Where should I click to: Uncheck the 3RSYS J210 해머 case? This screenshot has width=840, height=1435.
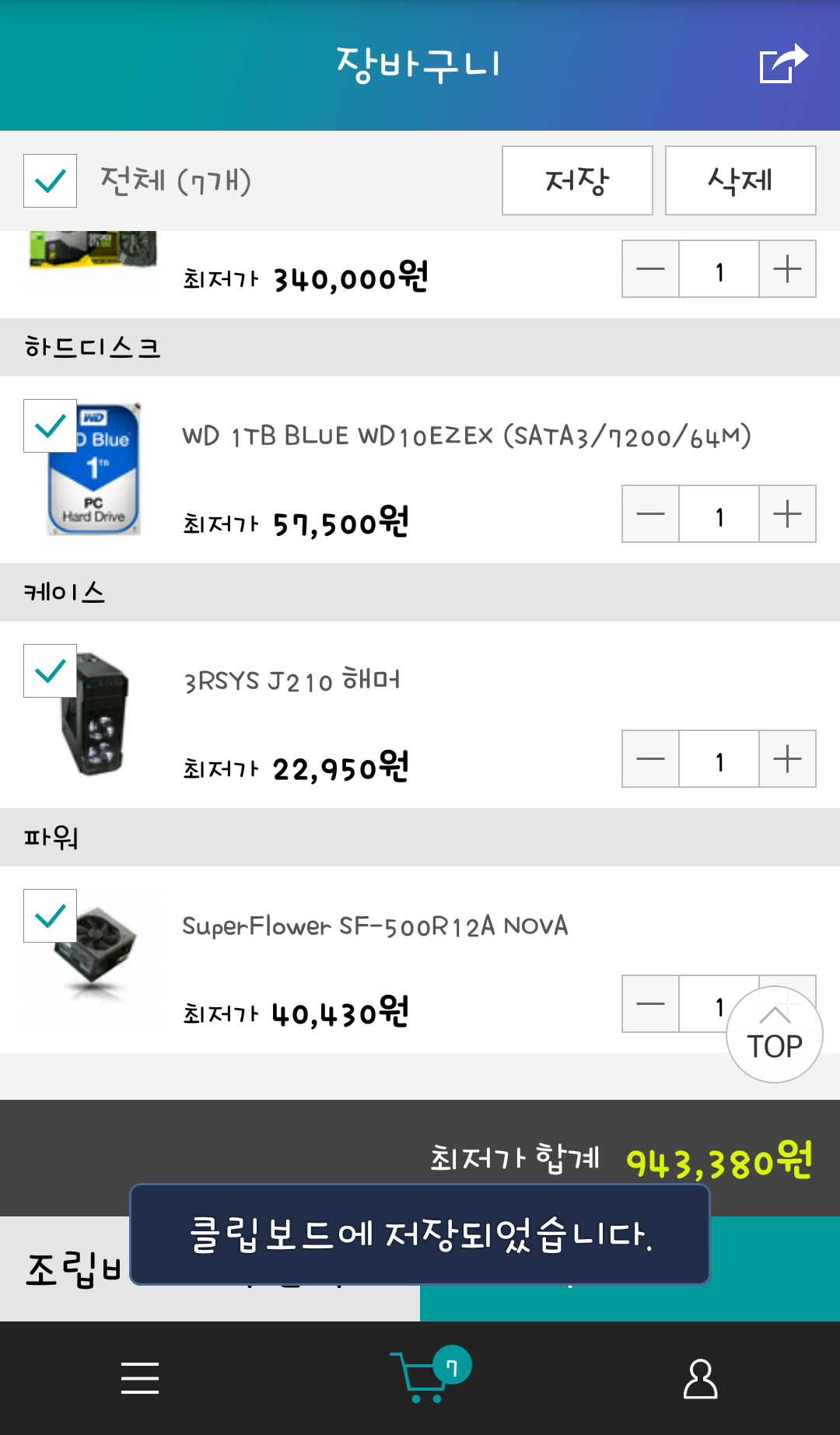coord(50,670)
